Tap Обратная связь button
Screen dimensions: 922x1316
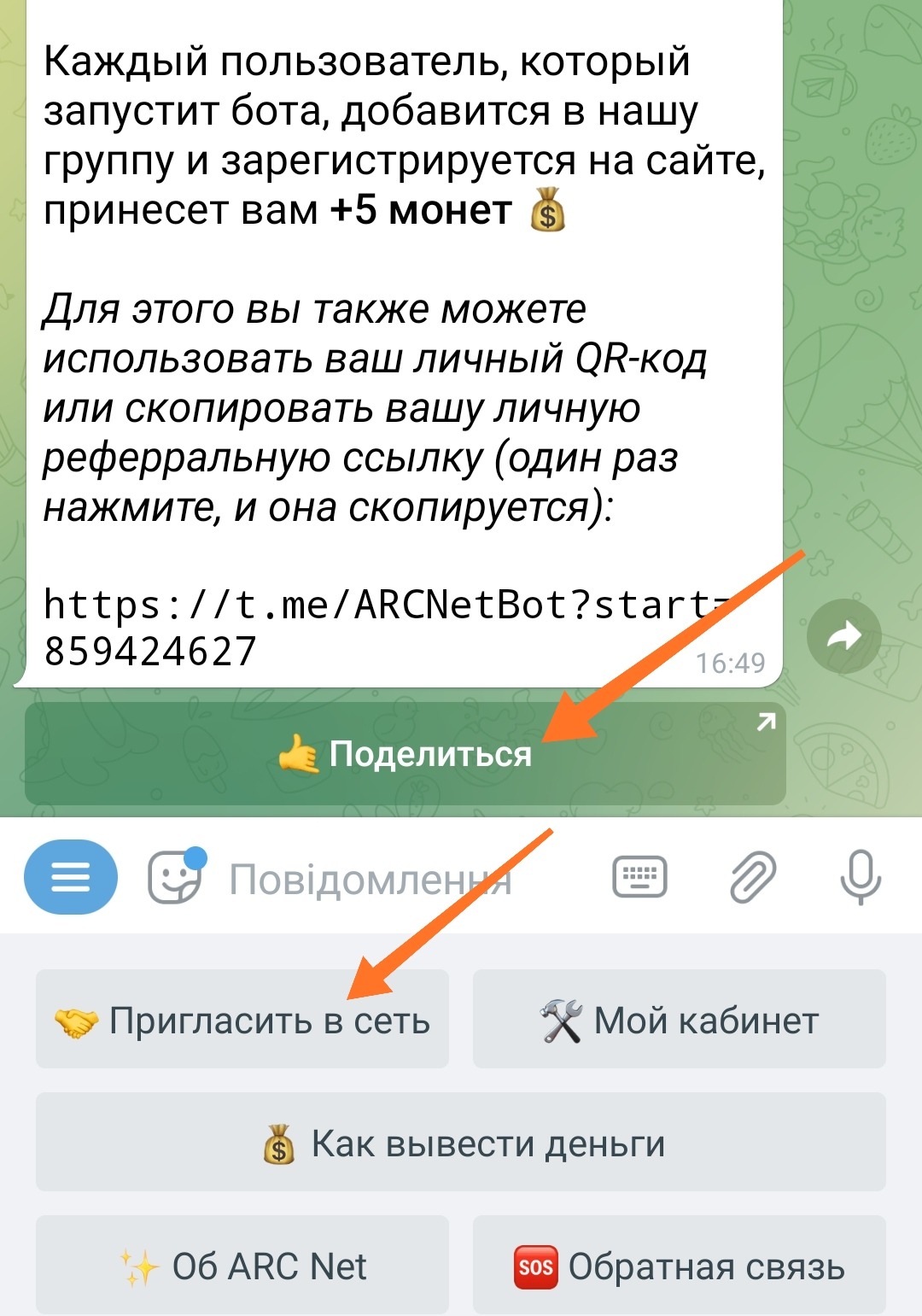coord(680,1266)
